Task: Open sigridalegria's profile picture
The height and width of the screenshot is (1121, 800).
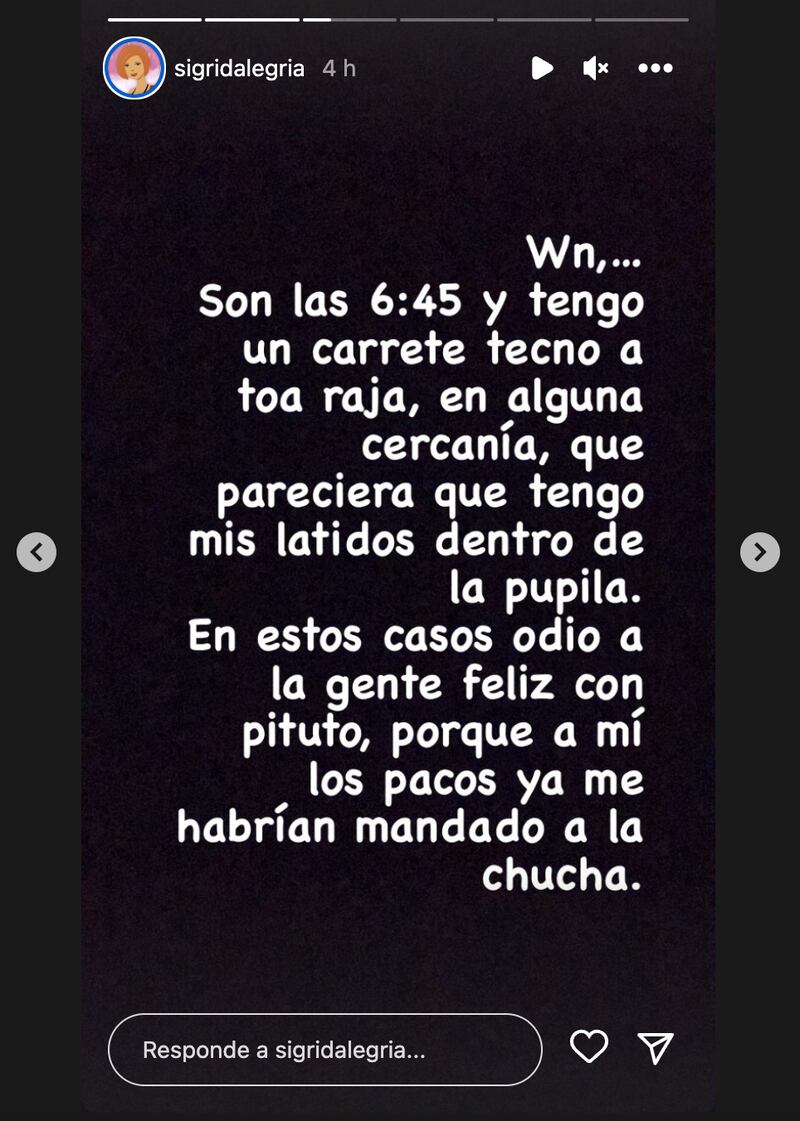Action: (x=134, y=68)
